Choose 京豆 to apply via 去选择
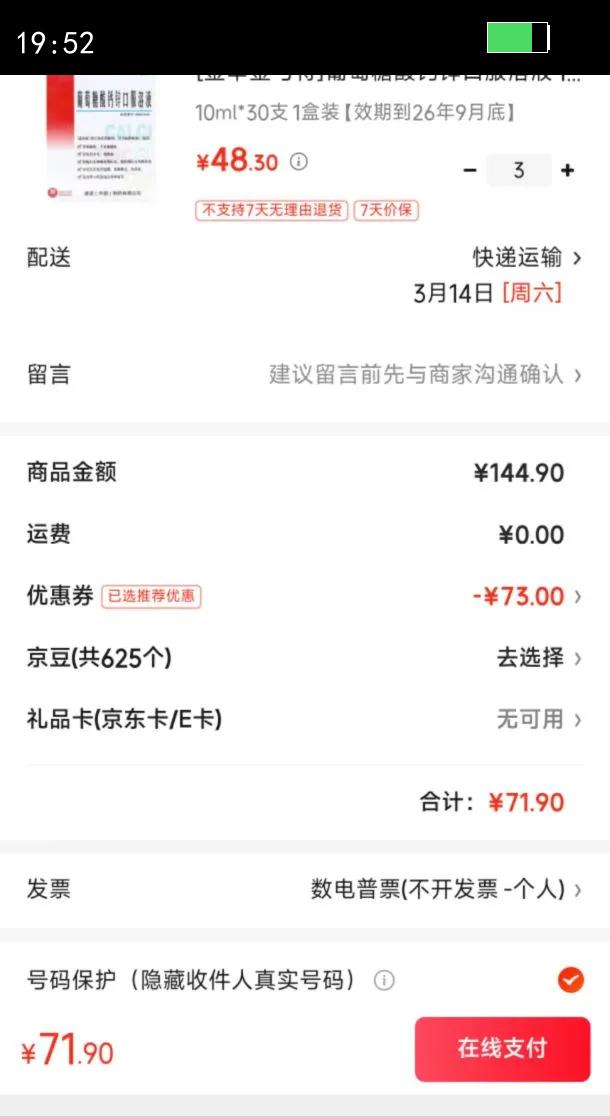Viewport: 610px width, 1117px height. pyautogui.click(x=538, y=658)
